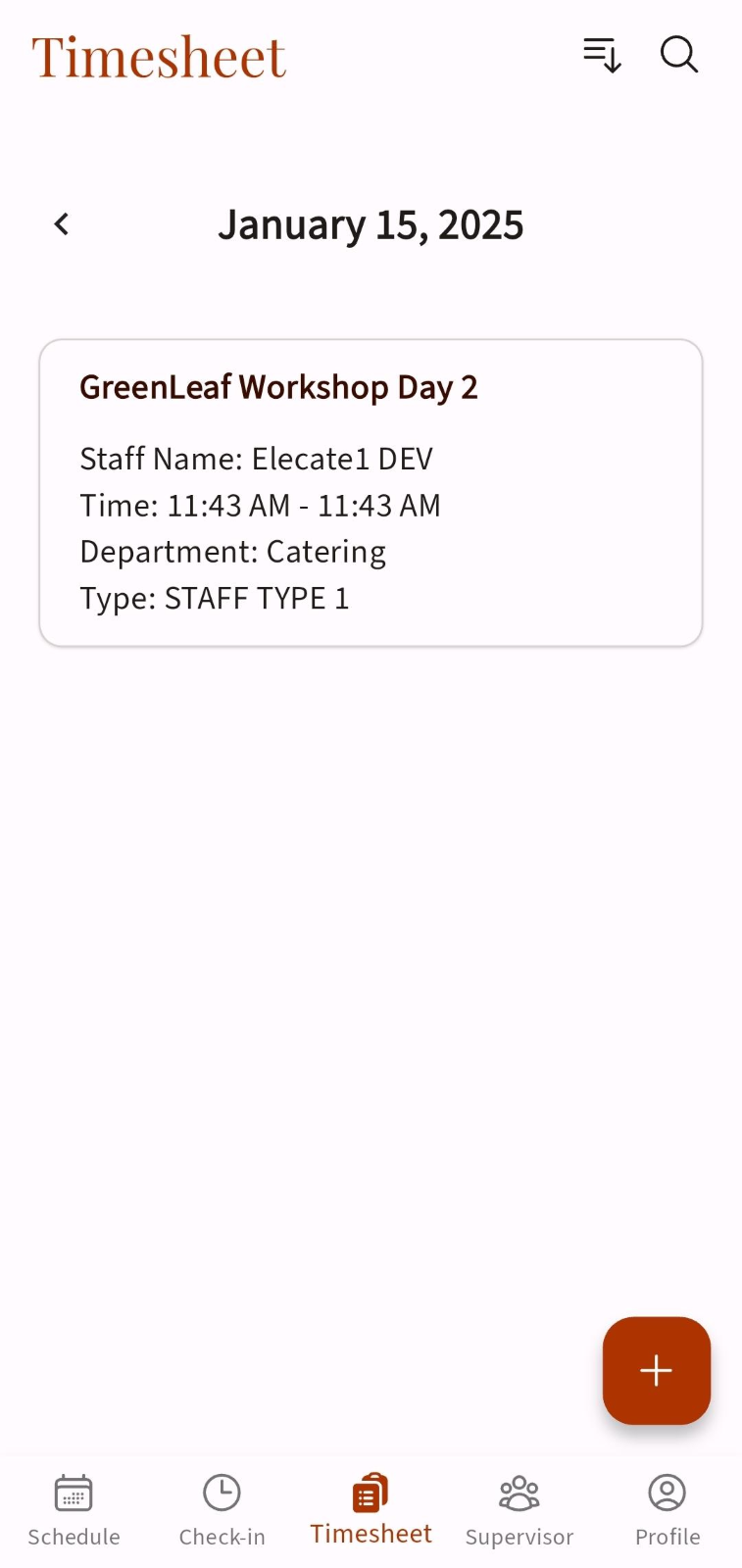Tap the Staff Name line on the card

click(x=256, y=458)
